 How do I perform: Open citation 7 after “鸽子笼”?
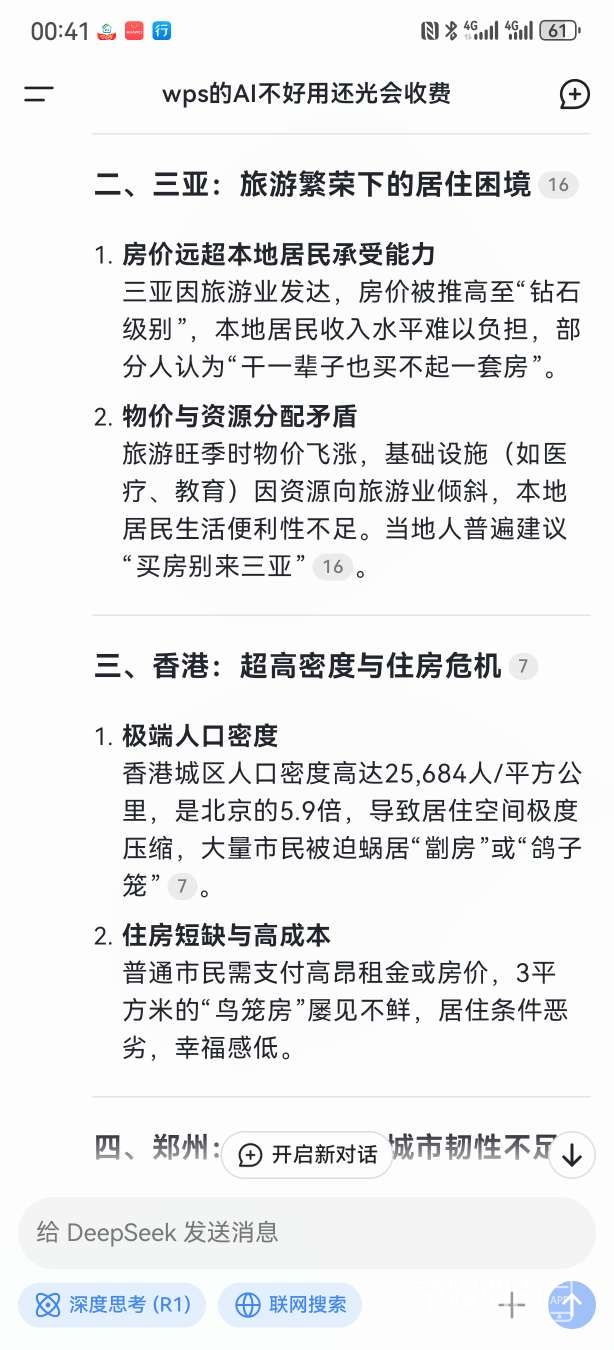181,886
